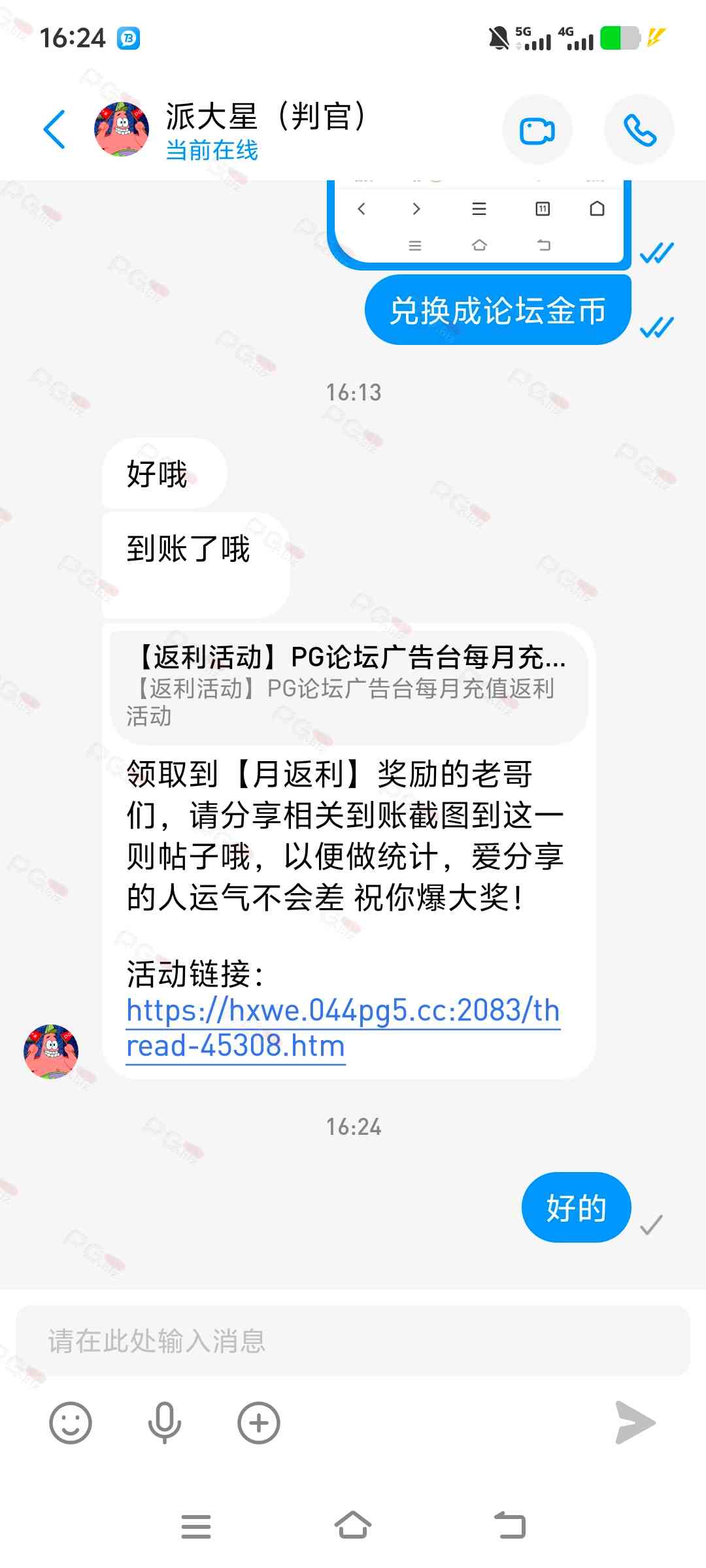Start a voice call with 派大星
This screenshot has width=706, height=1568.
tap(639, 130)
